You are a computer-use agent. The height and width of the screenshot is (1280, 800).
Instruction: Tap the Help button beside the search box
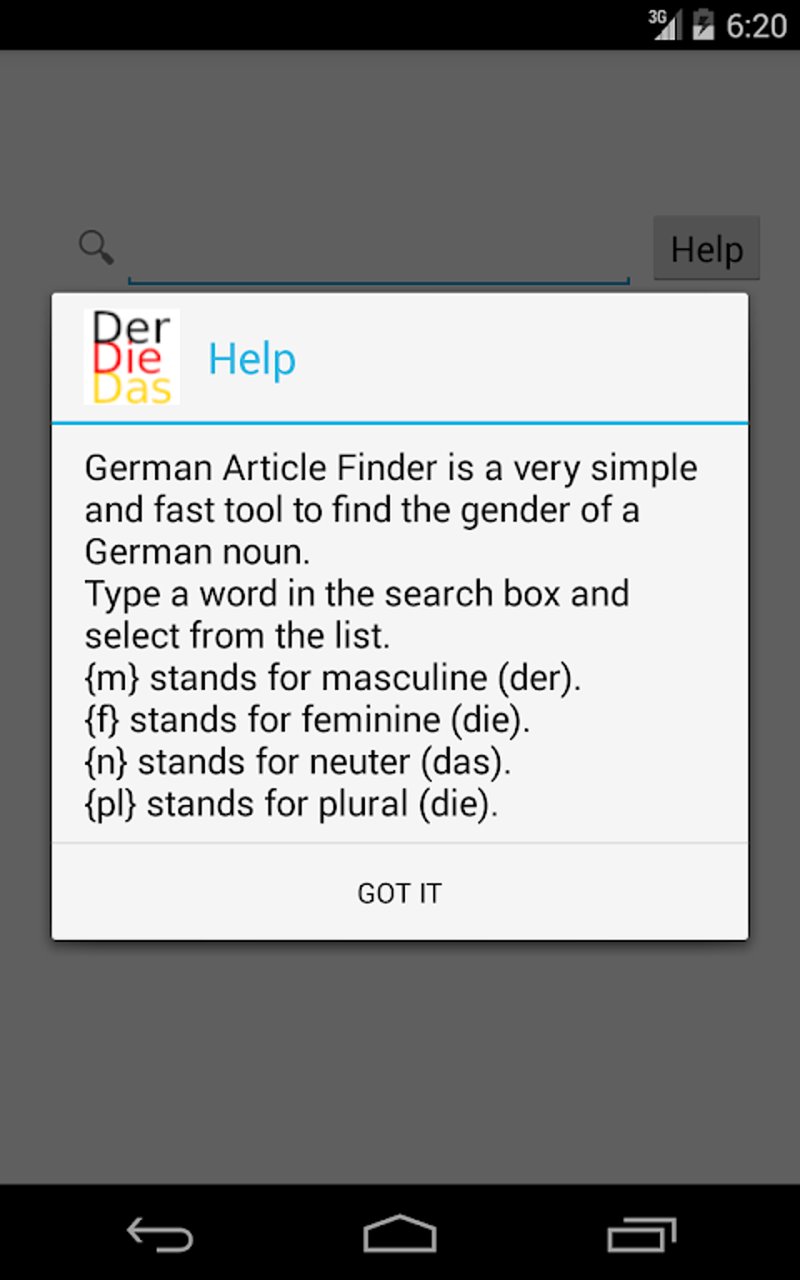[x=706, y=249]
